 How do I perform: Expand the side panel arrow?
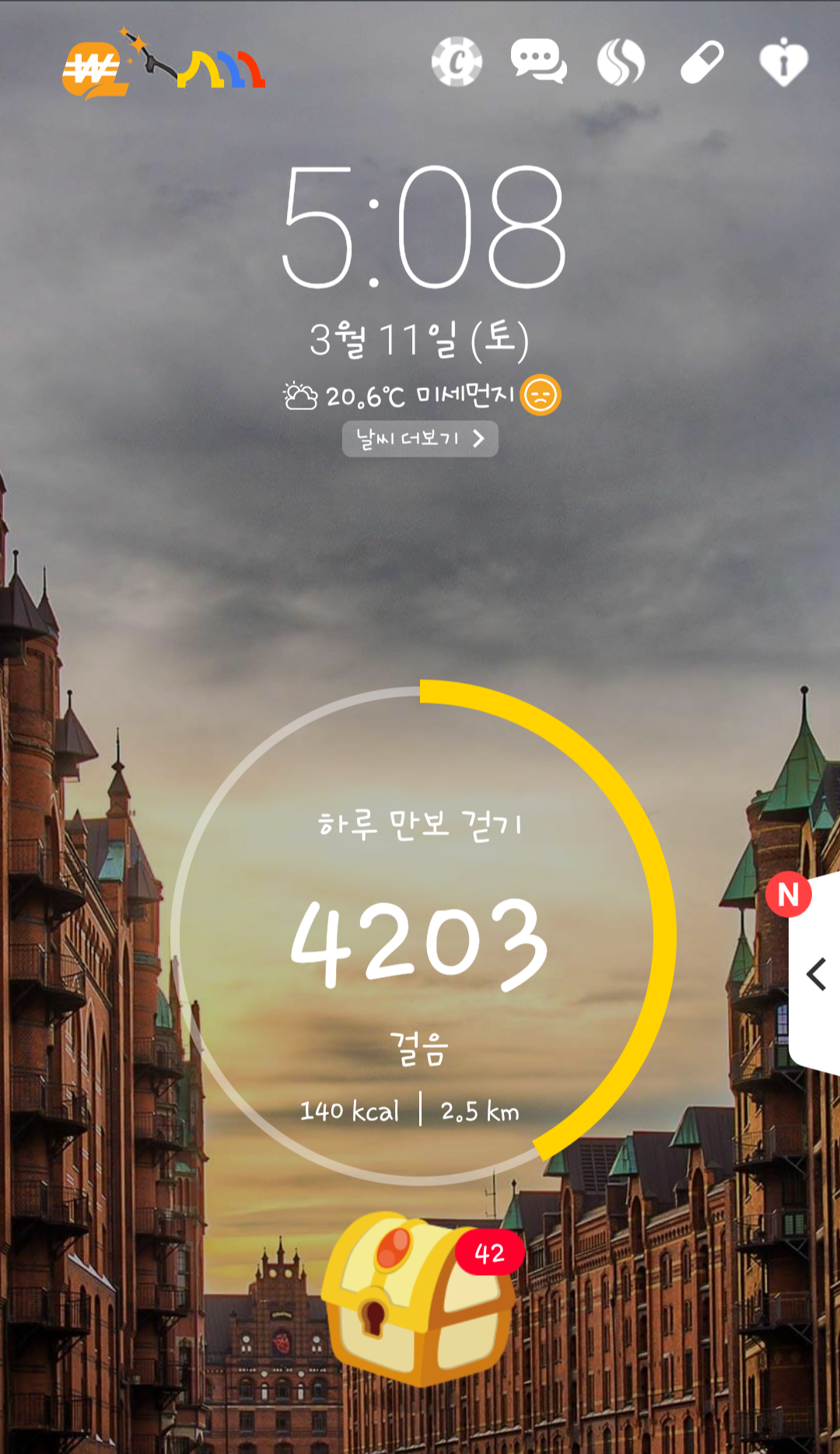(815, 974)
